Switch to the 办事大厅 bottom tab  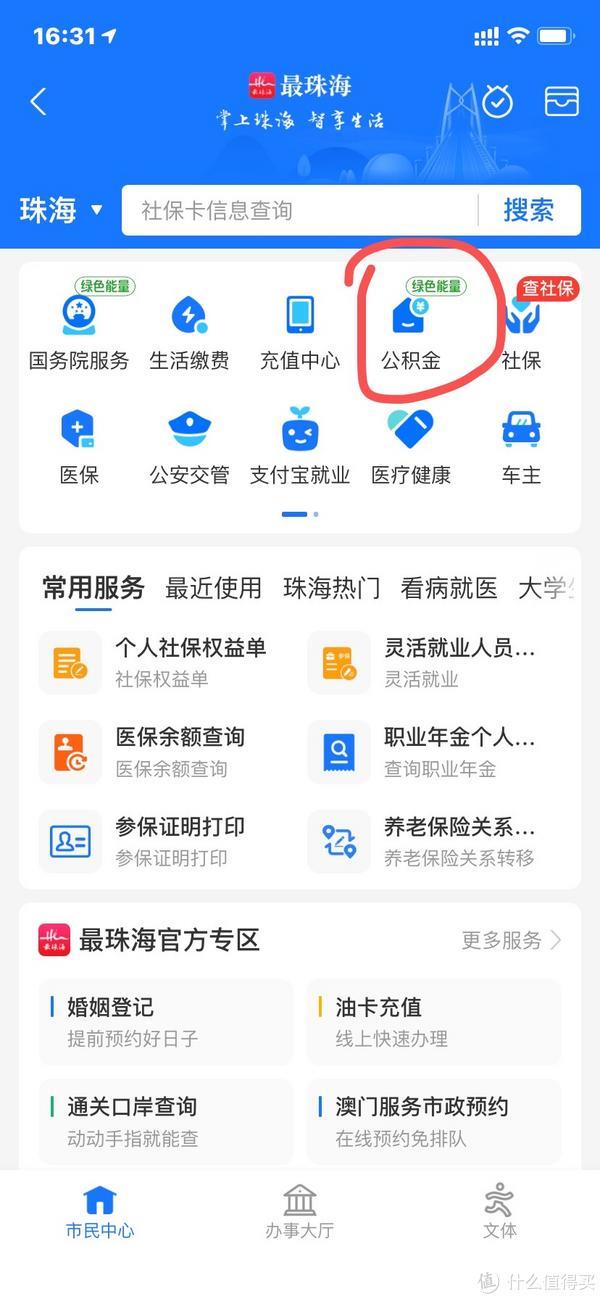point(299,1211)
